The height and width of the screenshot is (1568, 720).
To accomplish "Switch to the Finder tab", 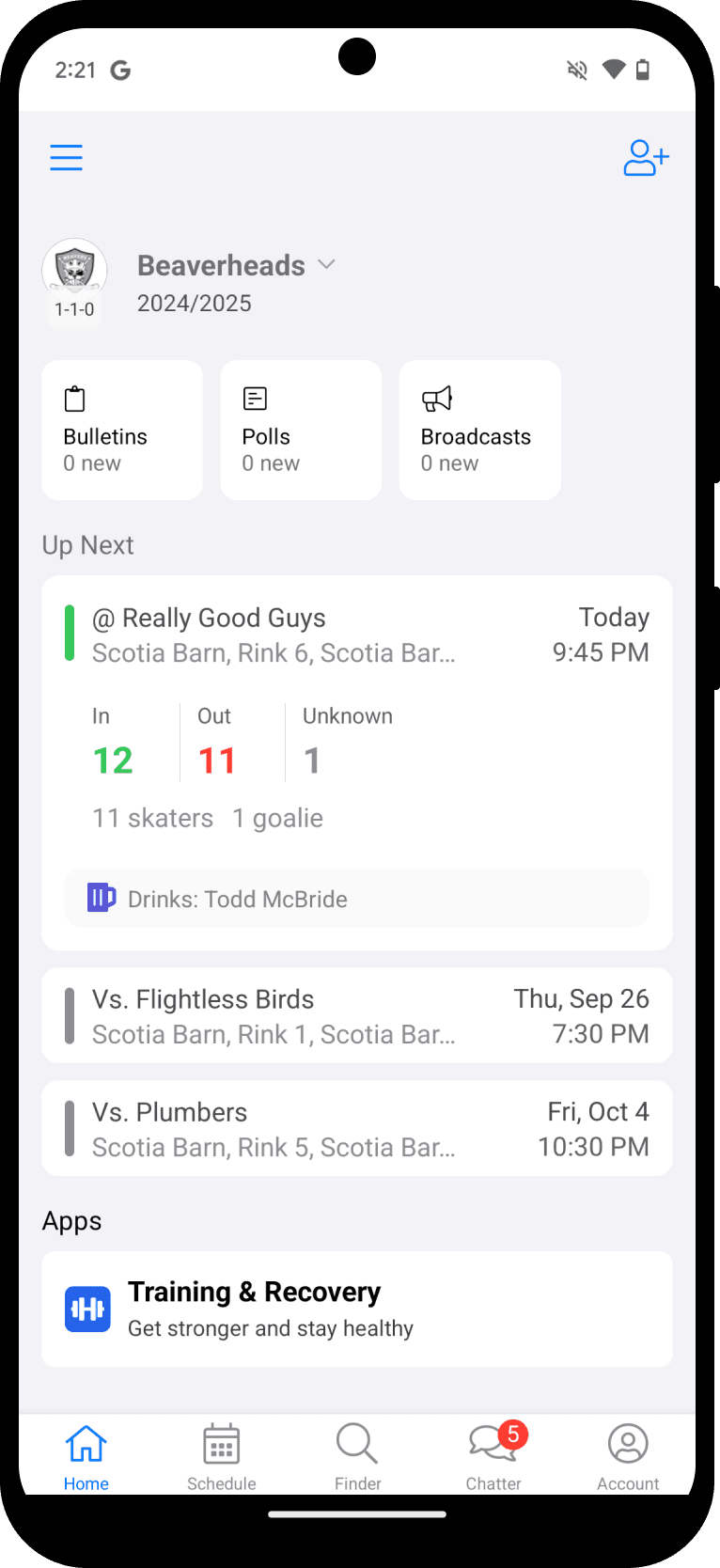I will pos(357,1456).
